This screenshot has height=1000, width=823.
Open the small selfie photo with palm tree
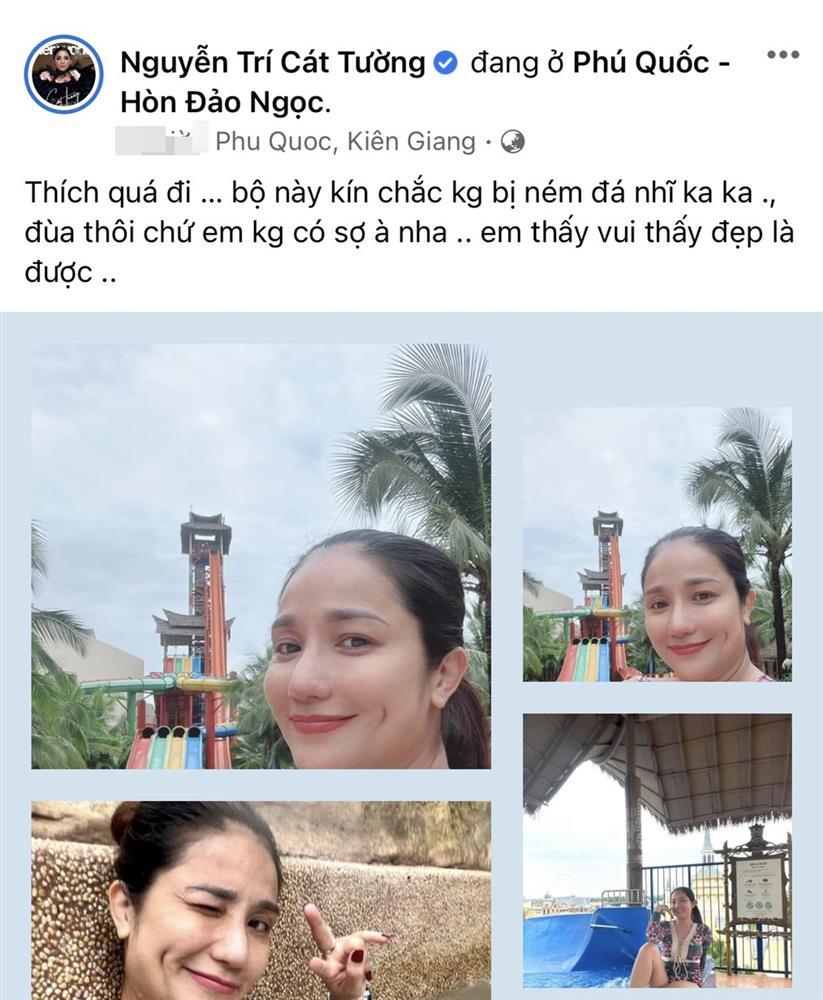coord(657,544)
